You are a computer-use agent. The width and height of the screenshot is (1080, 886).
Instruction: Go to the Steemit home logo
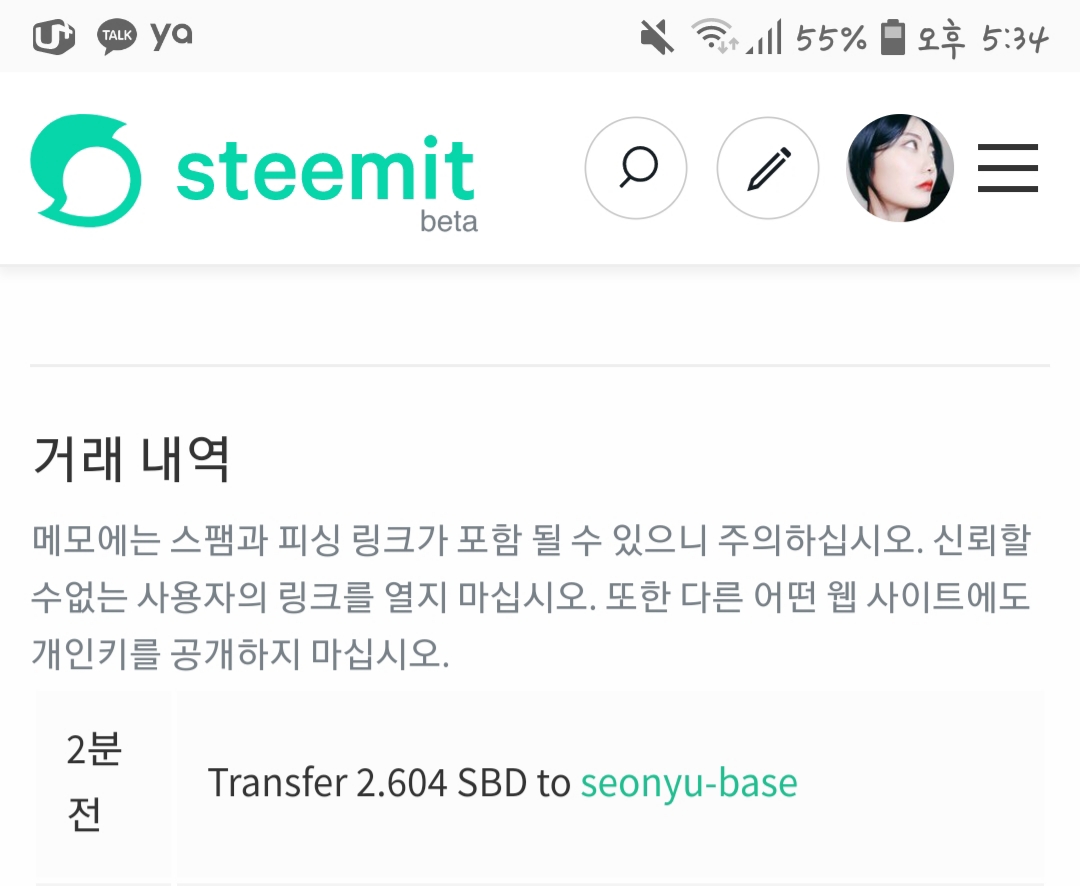tap(254, 170)
